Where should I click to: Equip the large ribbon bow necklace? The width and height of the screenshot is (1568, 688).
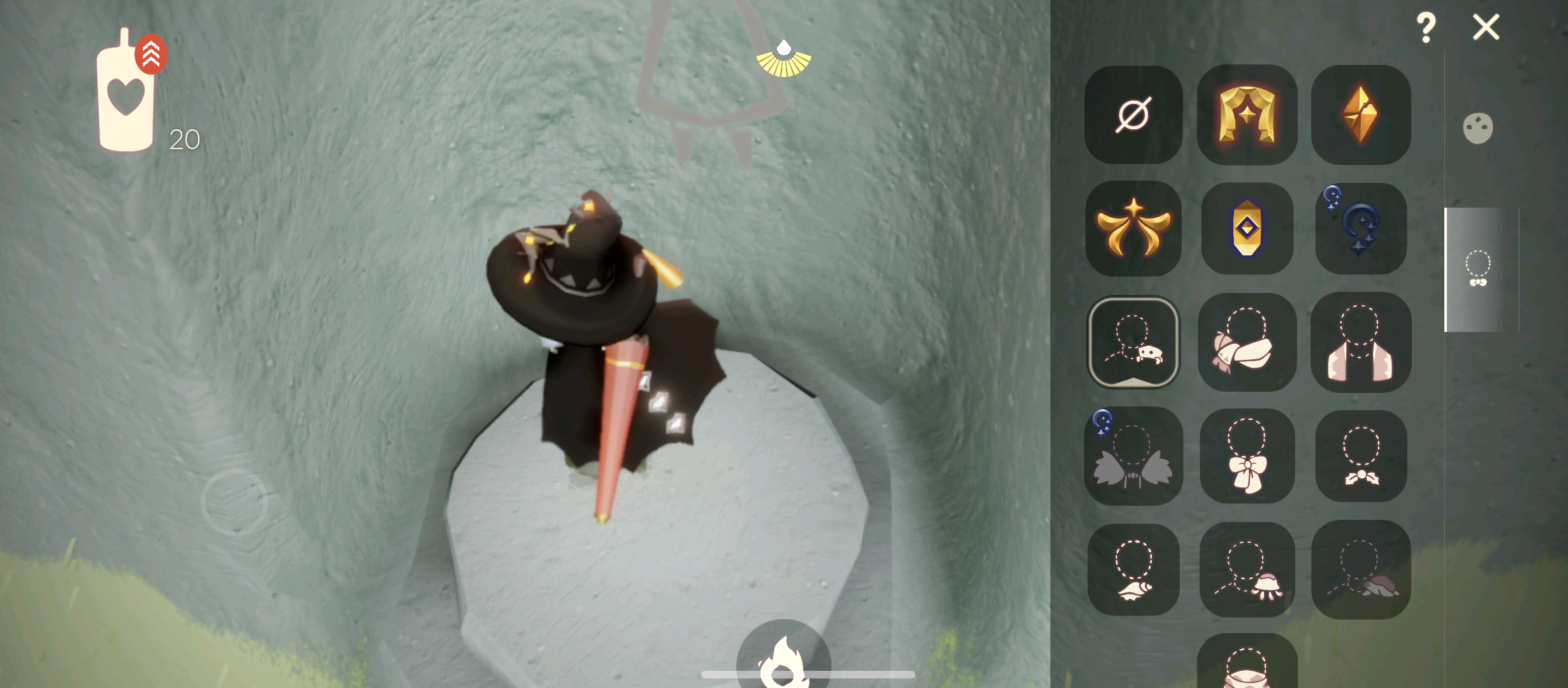point(1247,456)
